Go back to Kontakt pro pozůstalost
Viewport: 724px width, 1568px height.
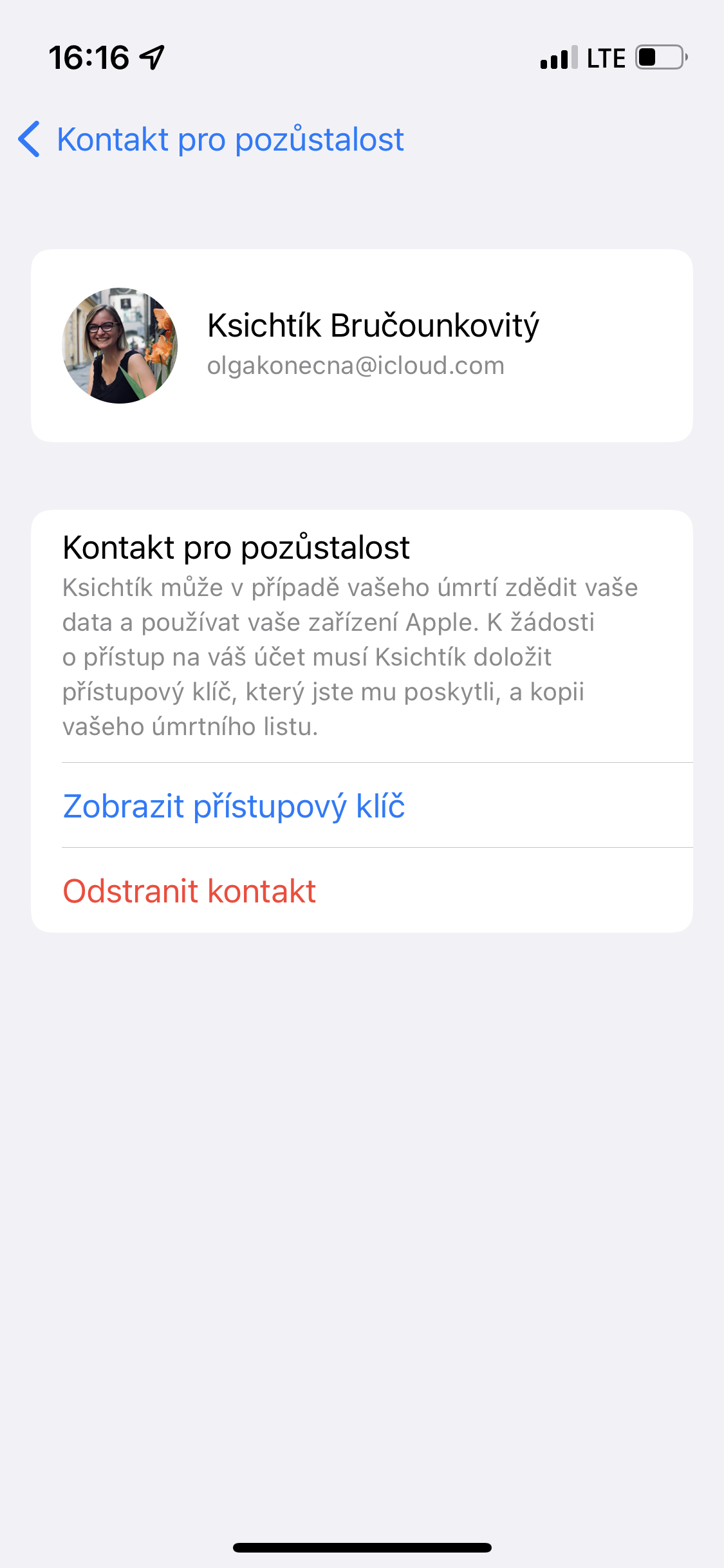(211, 139)
